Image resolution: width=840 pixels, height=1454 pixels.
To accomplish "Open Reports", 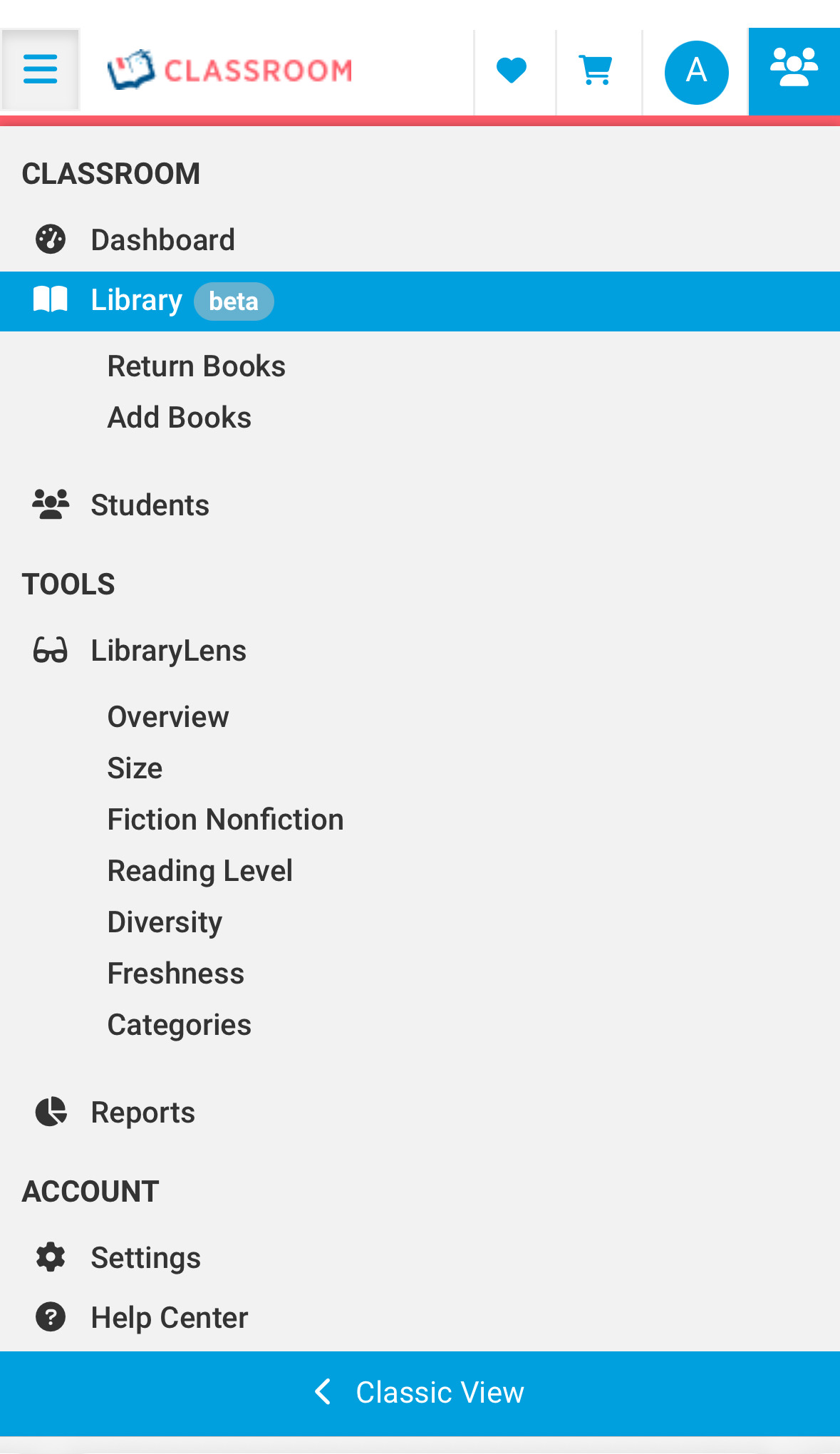I will 142,1113.
